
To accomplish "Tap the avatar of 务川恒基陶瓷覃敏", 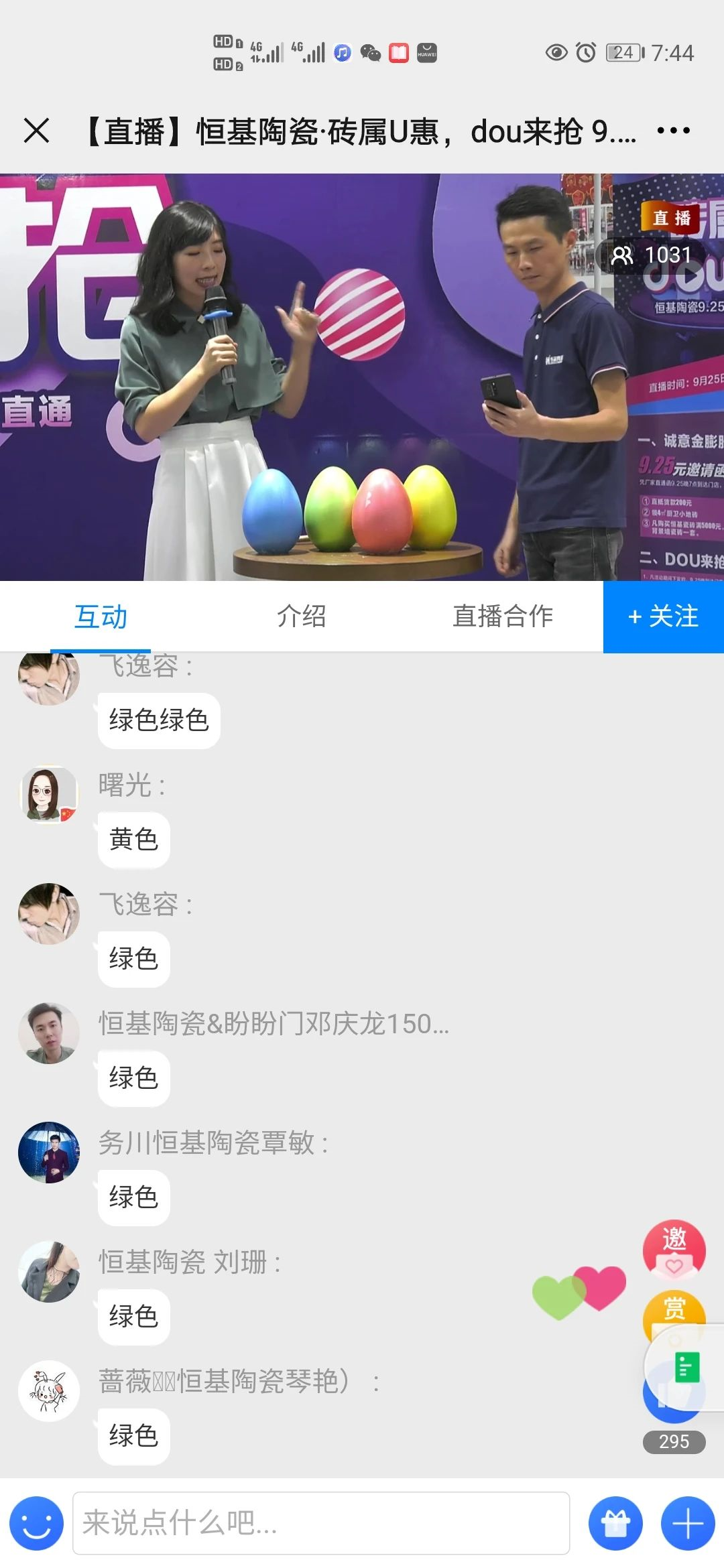I will pos(48,1153).
